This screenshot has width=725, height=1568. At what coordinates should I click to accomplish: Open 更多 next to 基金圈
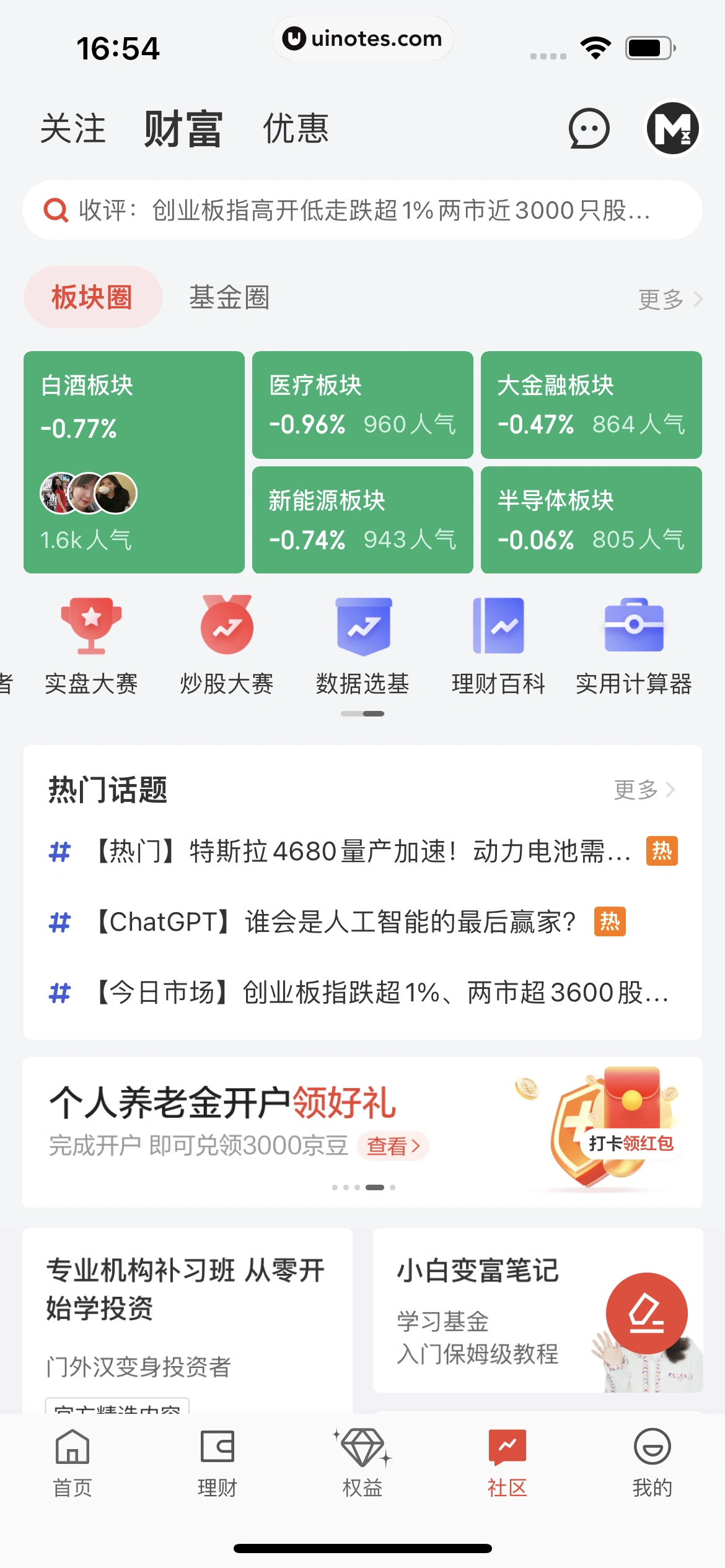coord(669,300)
